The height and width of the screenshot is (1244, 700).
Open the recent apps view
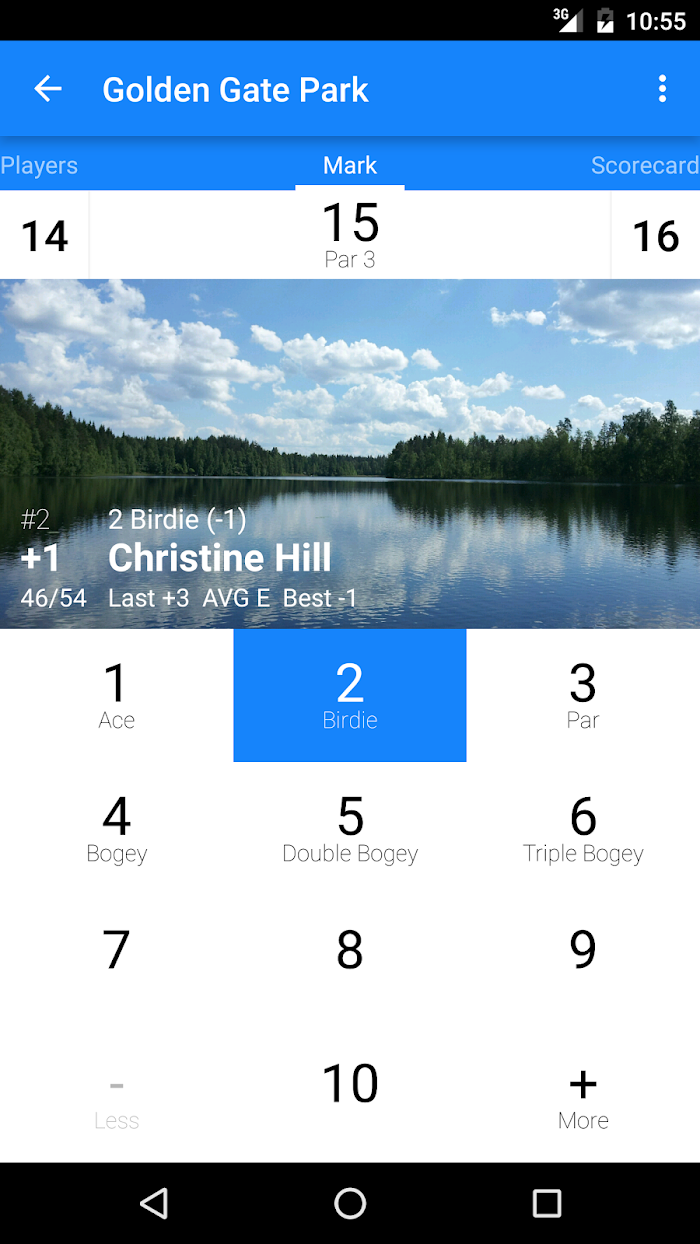(x=547, y=1203)
